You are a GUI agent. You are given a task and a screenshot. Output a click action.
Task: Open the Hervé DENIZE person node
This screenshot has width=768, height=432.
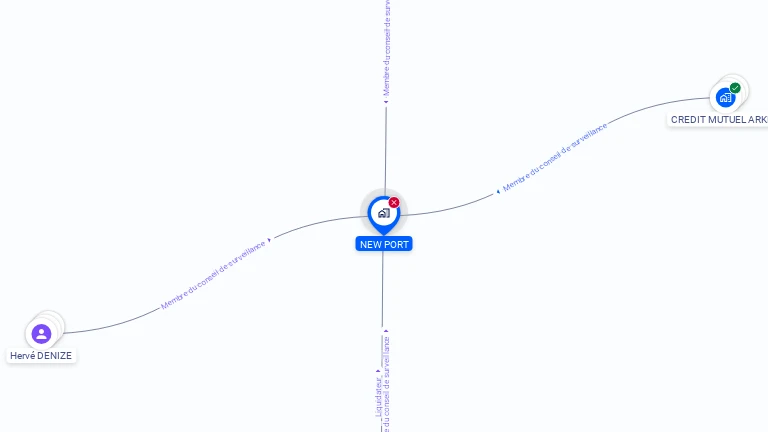pyautogui.click(x=41, y=334)
